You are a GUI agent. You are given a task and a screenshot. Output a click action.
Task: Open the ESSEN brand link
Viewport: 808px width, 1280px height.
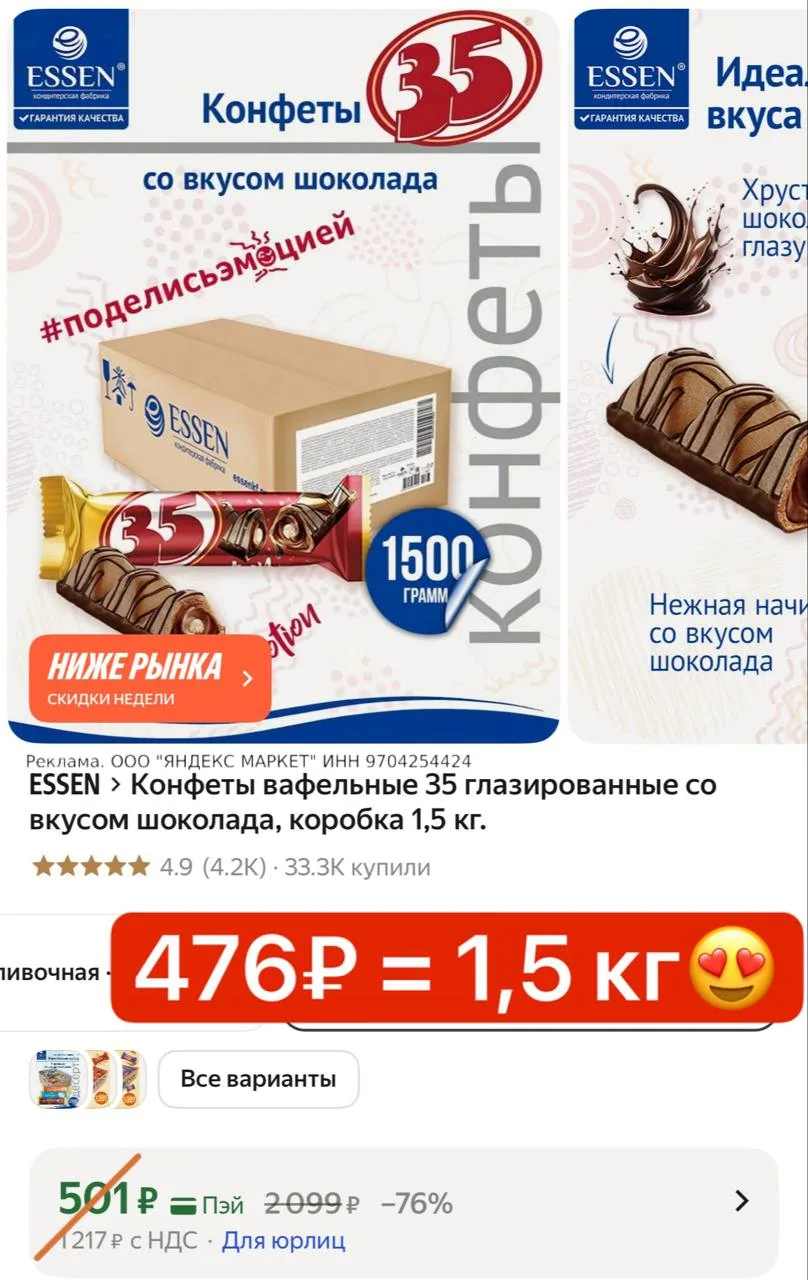pos(65,785)
